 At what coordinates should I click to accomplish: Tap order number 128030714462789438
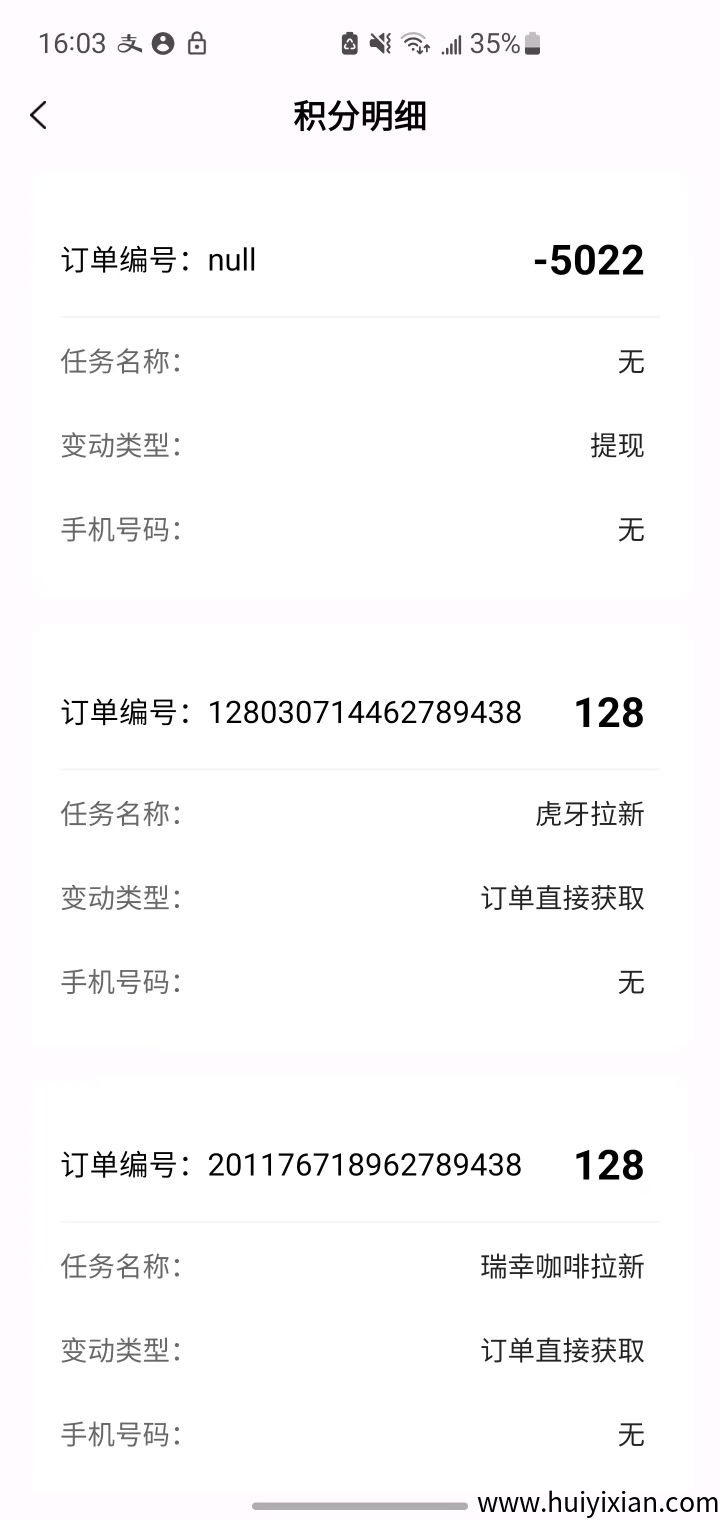point(365,712)
